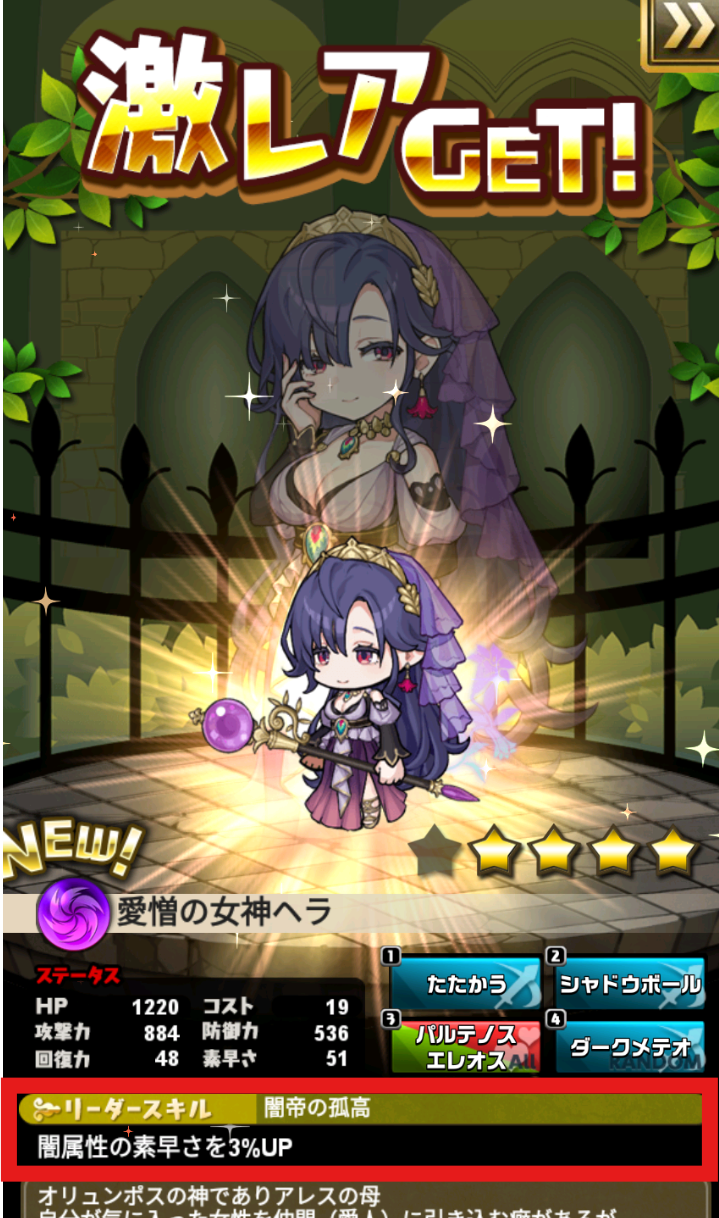
Task: Open the ダークメテオ skill
Action: click(630, 1046)
